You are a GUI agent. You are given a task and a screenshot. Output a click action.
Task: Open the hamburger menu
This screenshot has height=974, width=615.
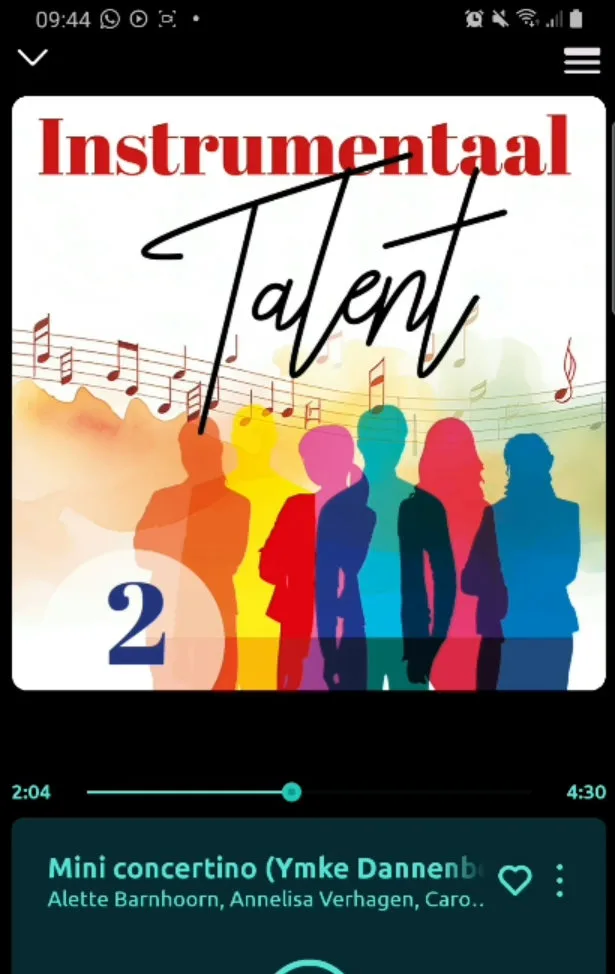pyautogui.click(x=582, y=61)
